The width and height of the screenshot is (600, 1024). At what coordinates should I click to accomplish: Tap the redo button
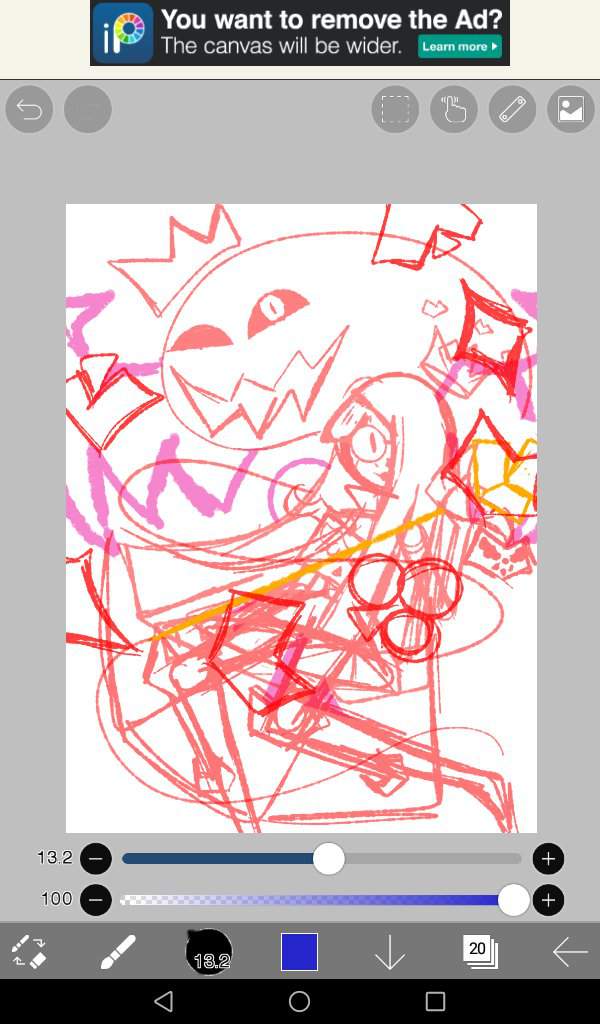click(x=88, y=109)
